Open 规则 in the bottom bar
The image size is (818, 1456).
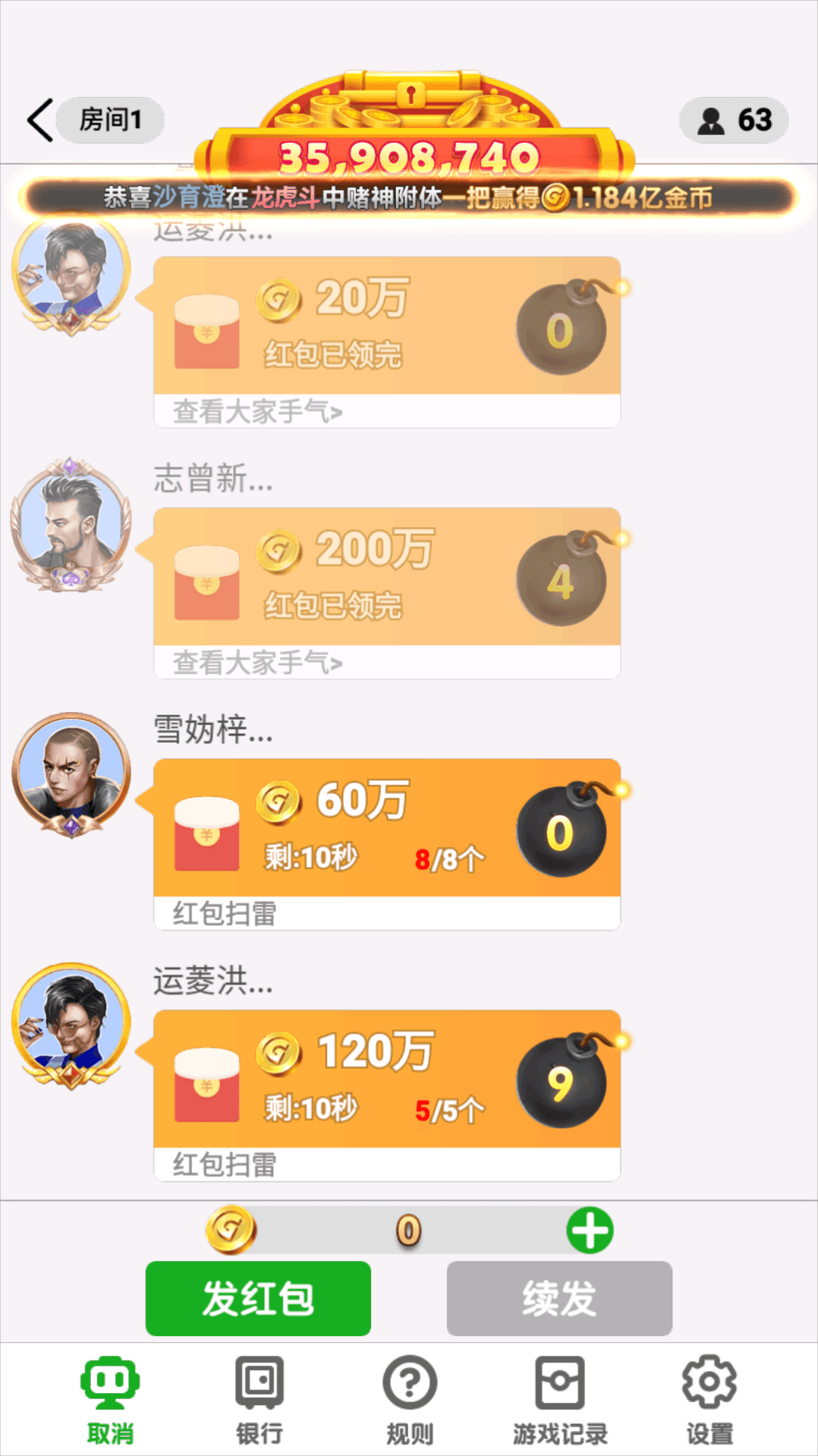410,1401
